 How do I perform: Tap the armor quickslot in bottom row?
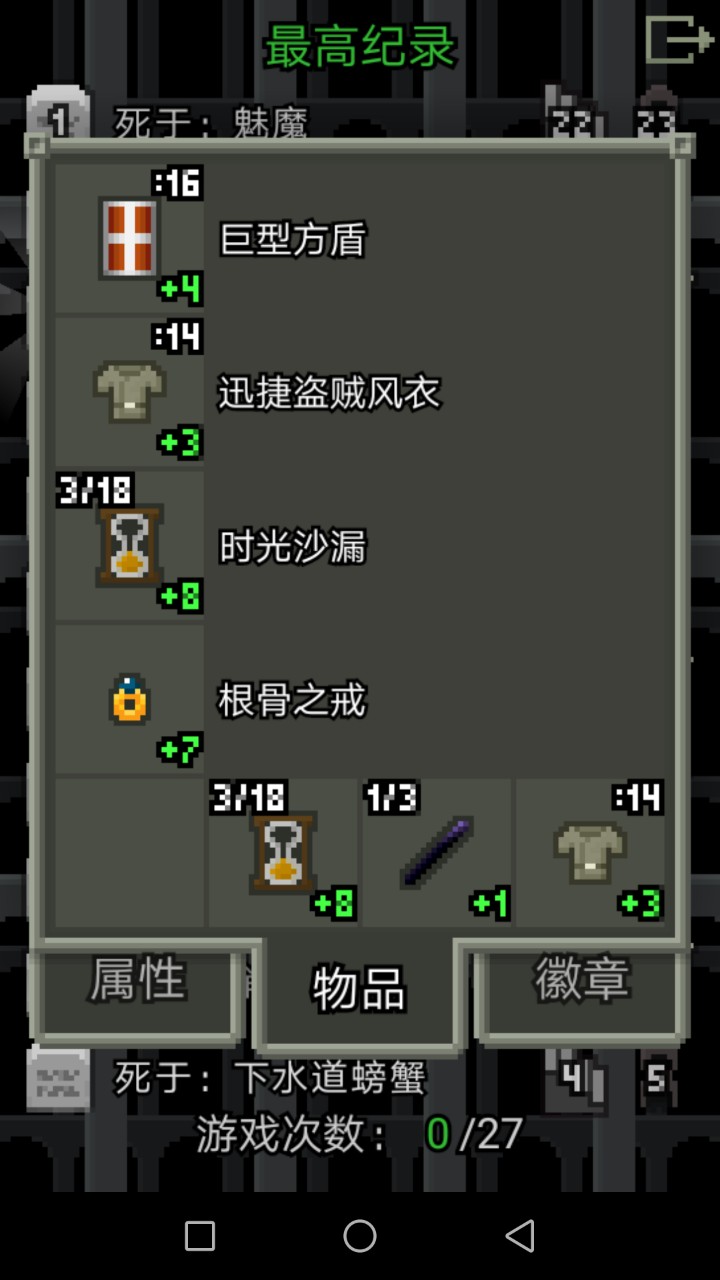[590, 852]
